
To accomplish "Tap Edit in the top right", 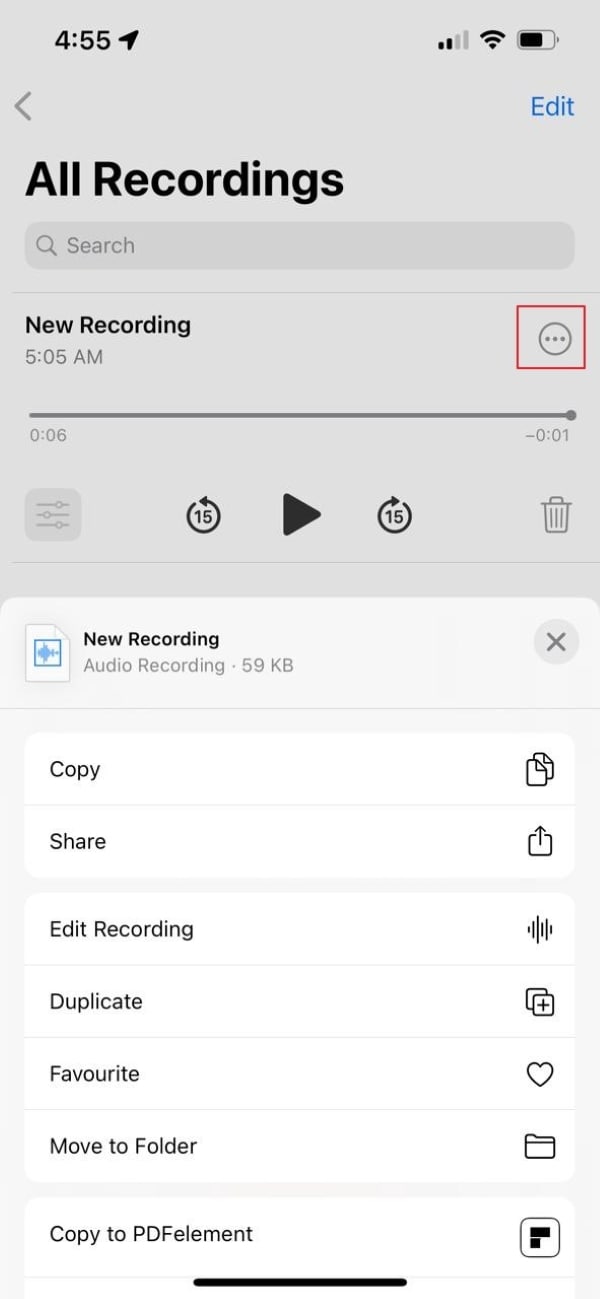I will 551,106.
